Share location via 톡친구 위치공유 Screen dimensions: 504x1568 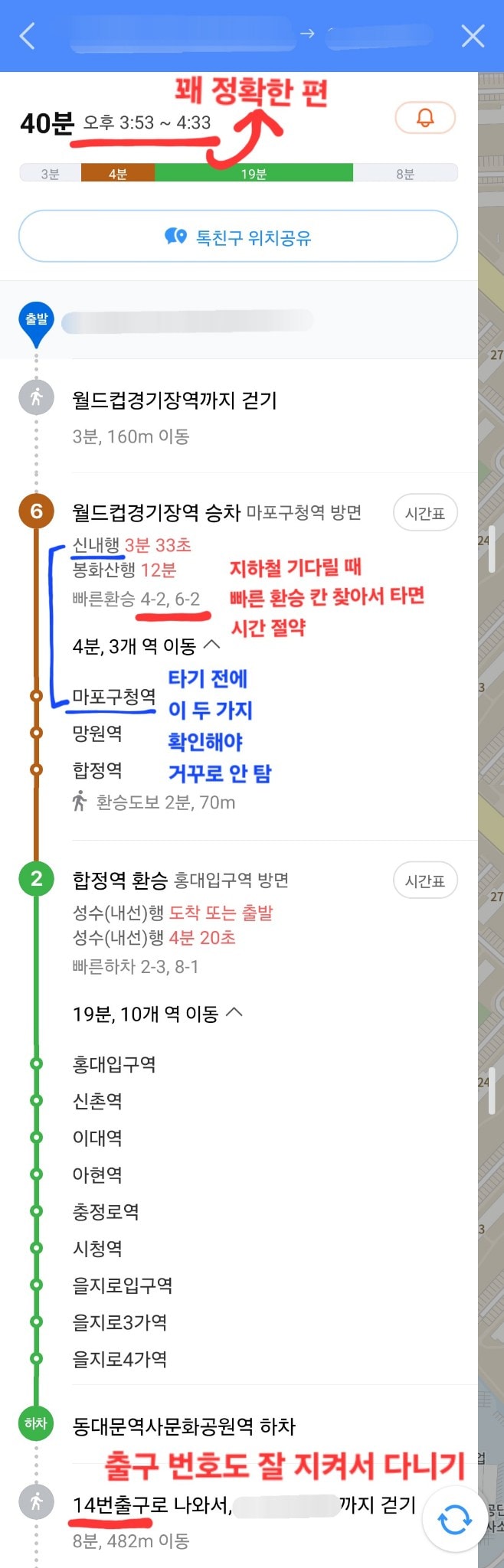click(238, 237)
